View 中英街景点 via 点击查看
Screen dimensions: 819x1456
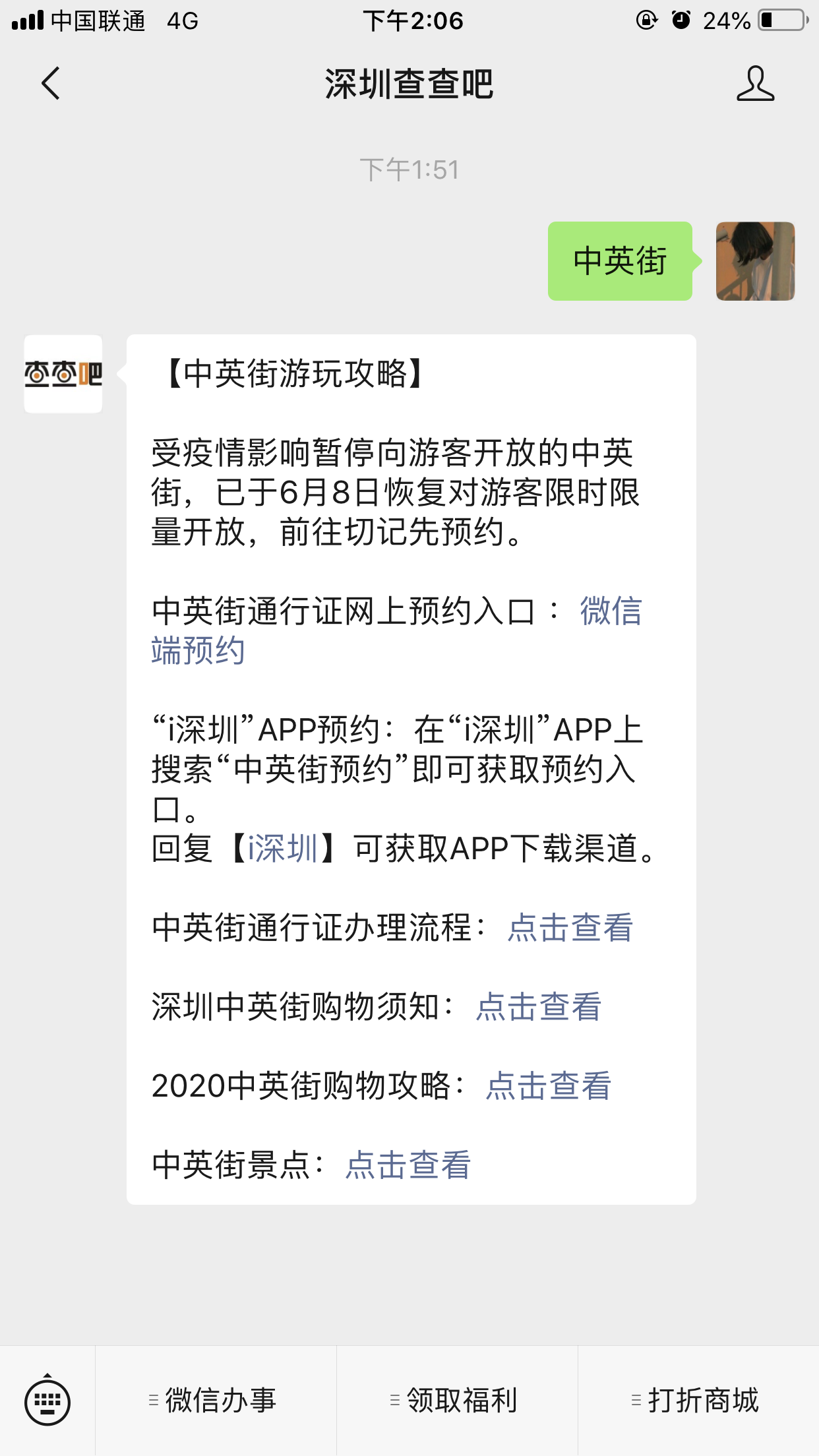(x=408, y=1165)
